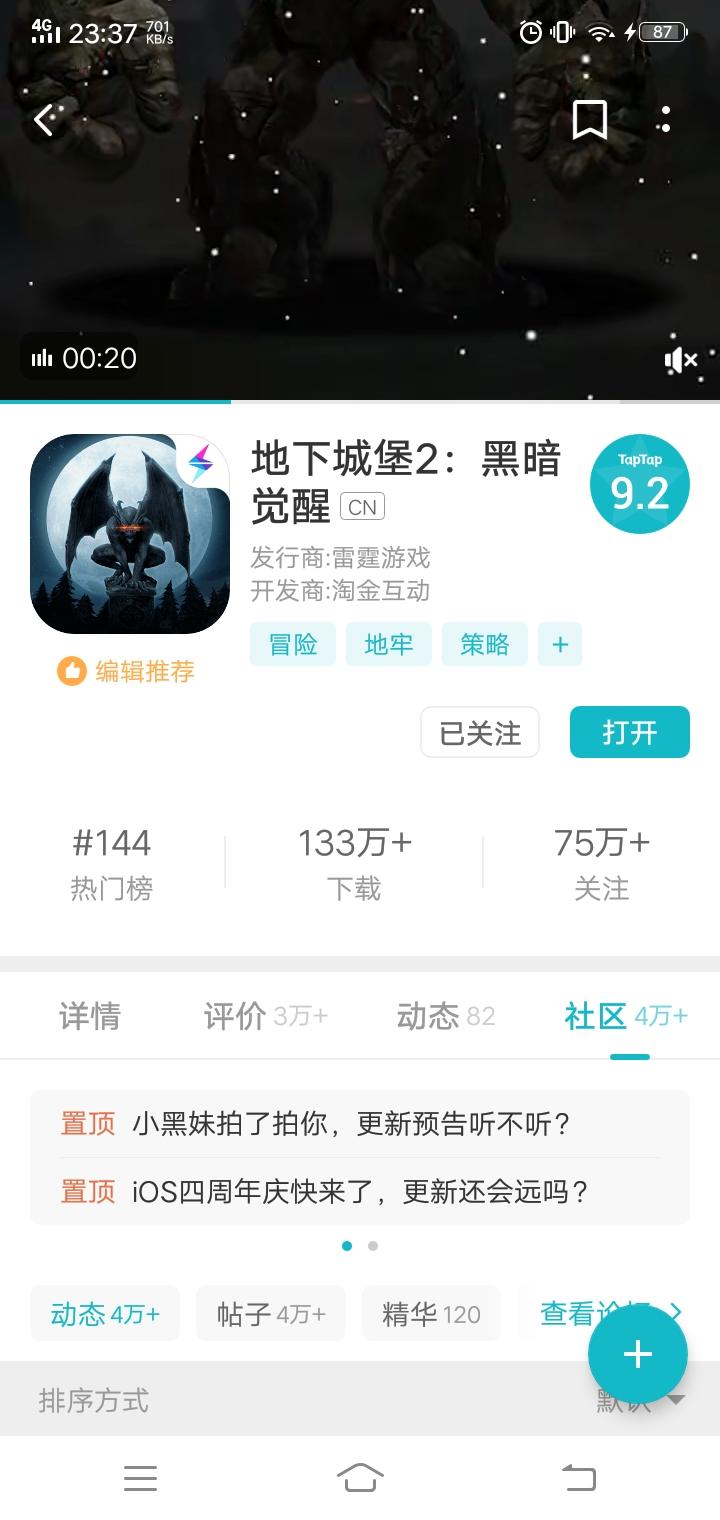Tap the floating plus button to create post
This screenshot has width=720, height=1520.
coord(638,1356)
